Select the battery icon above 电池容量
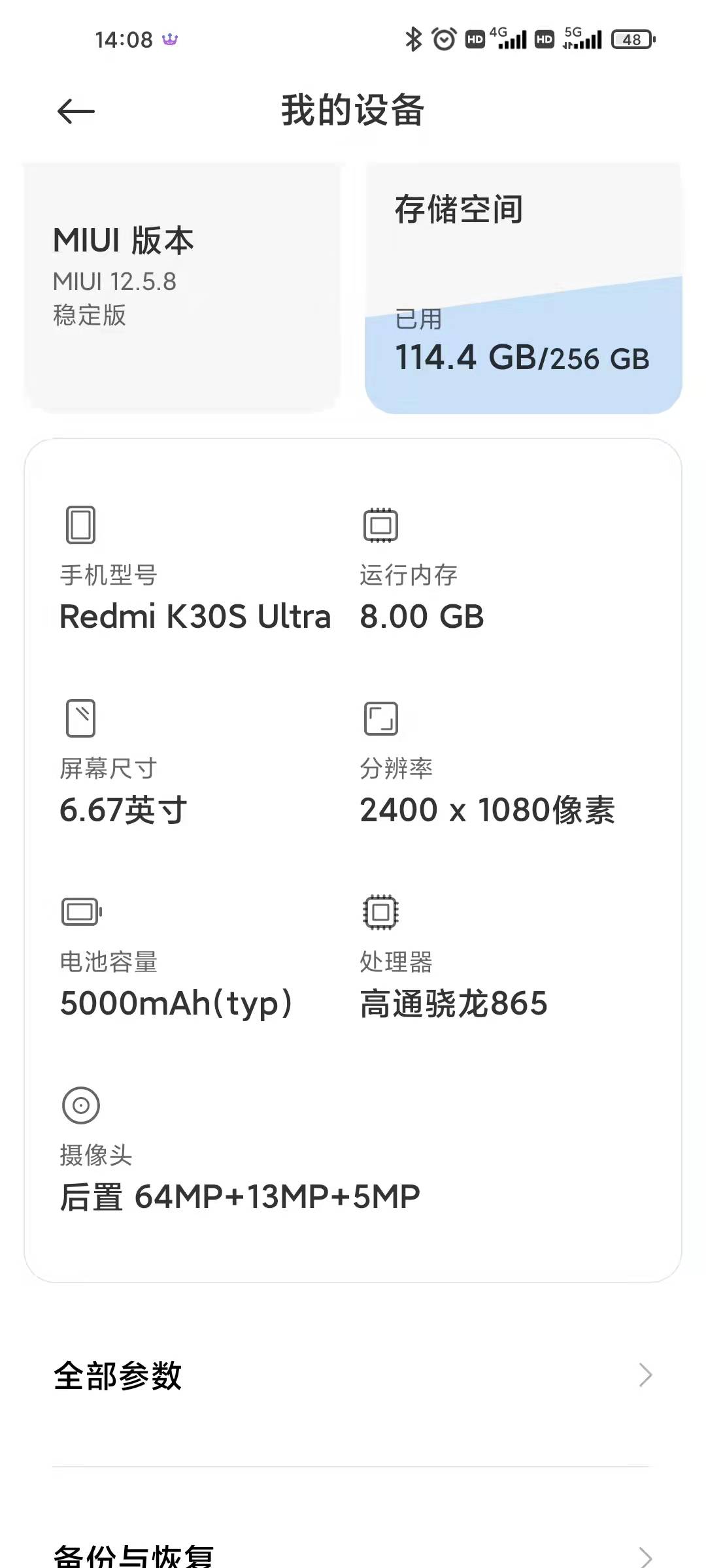The image size is (706, 1568). (78, 913)
